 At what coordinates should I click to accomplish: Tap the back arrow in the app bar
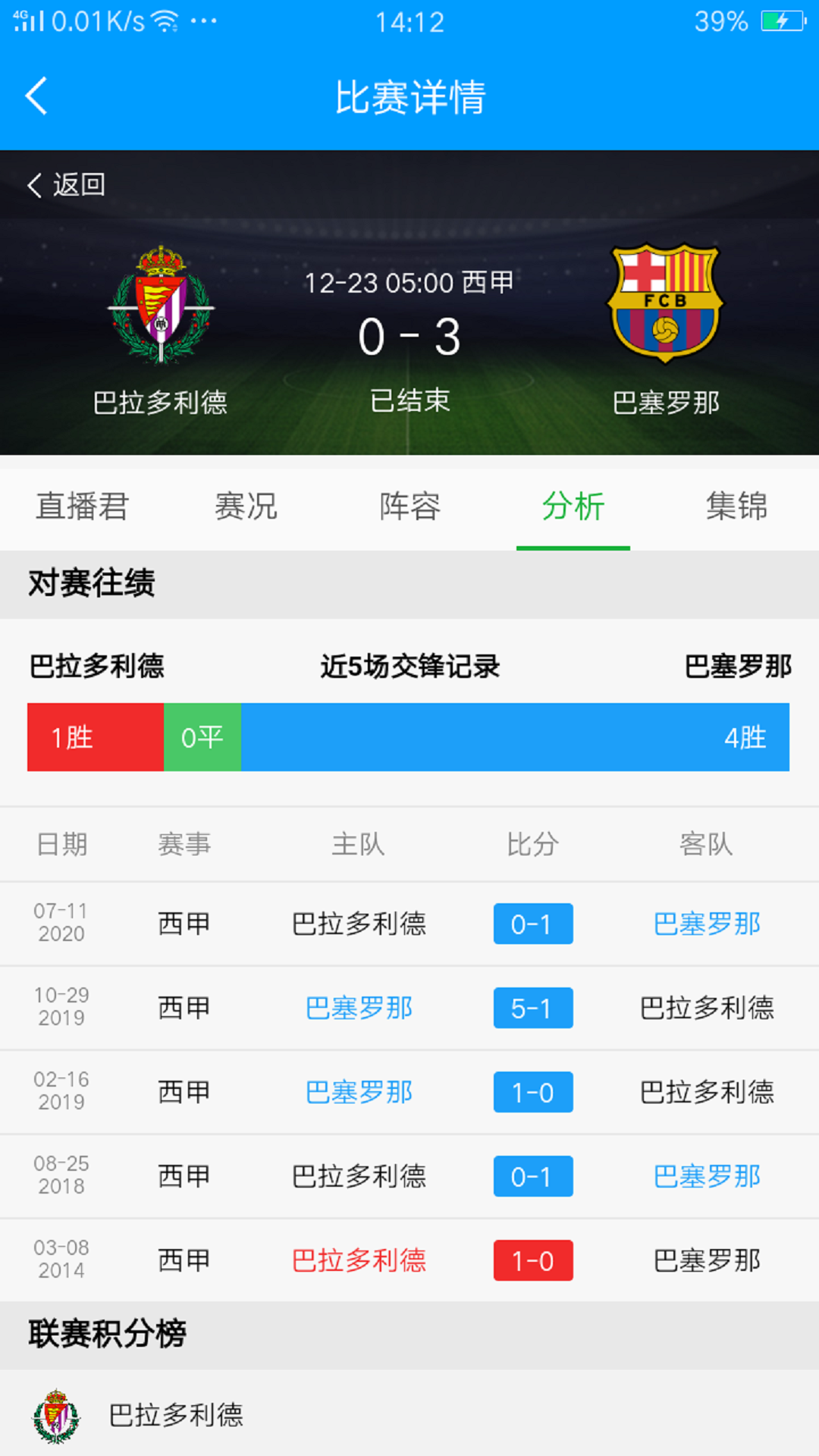(x=36, y=96)
